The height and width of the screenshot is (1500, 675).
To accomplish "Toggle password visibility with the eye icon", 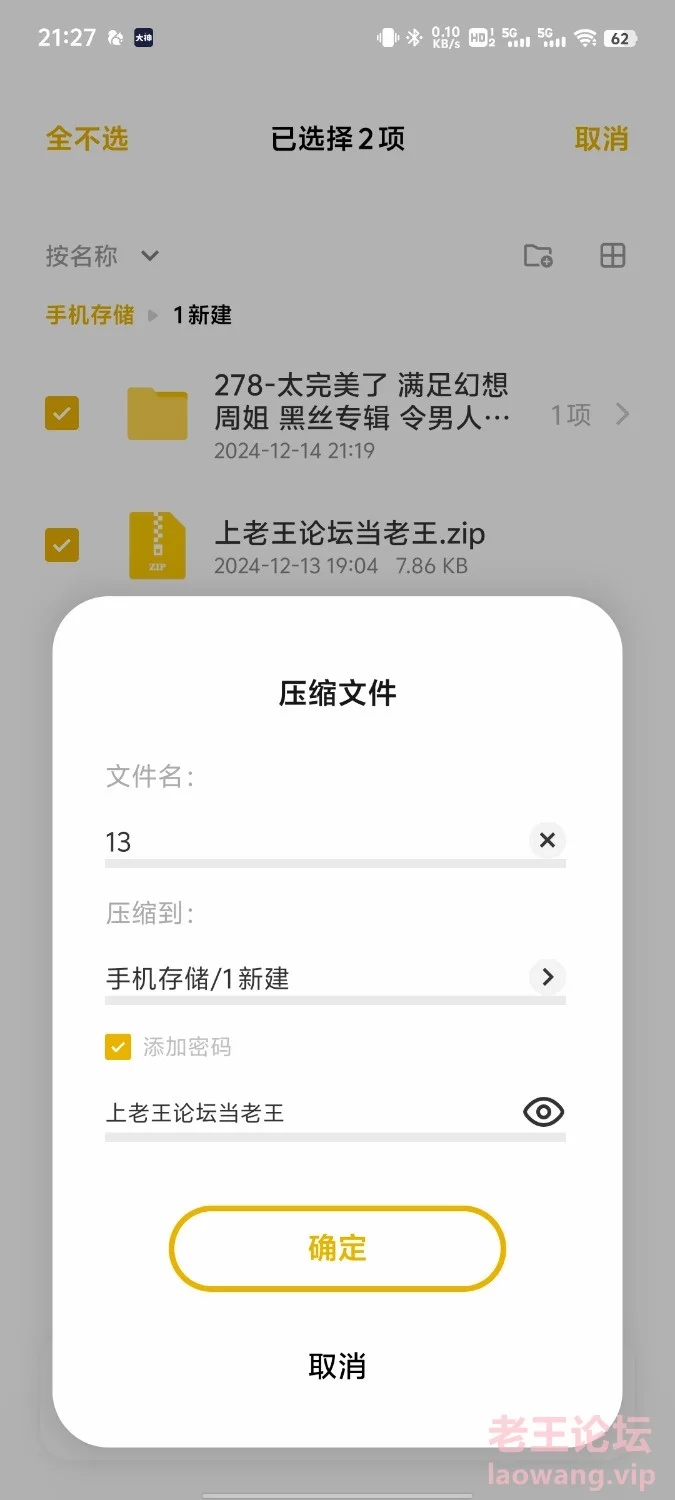I will tap(544, 1112).
